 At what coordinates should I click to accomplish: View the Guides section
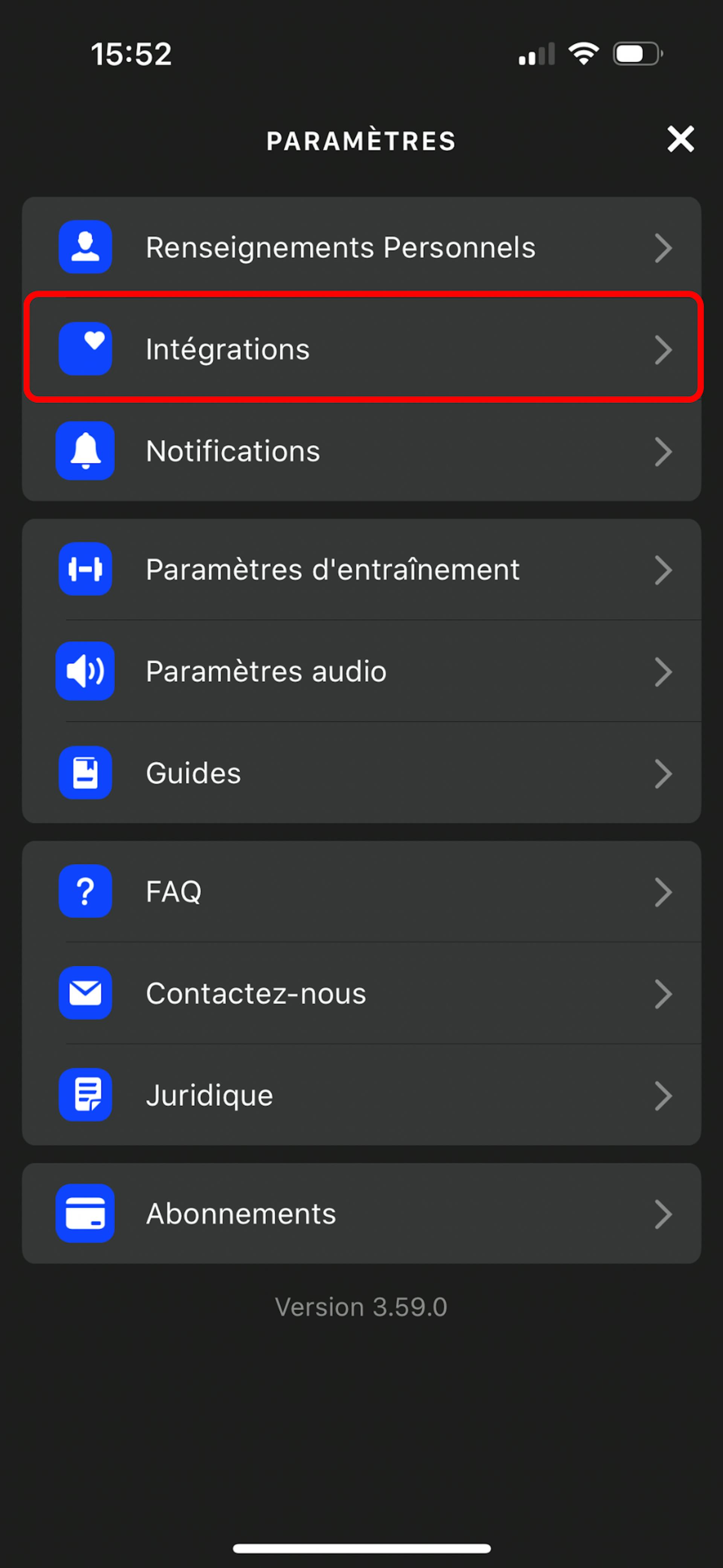point(361,773)
